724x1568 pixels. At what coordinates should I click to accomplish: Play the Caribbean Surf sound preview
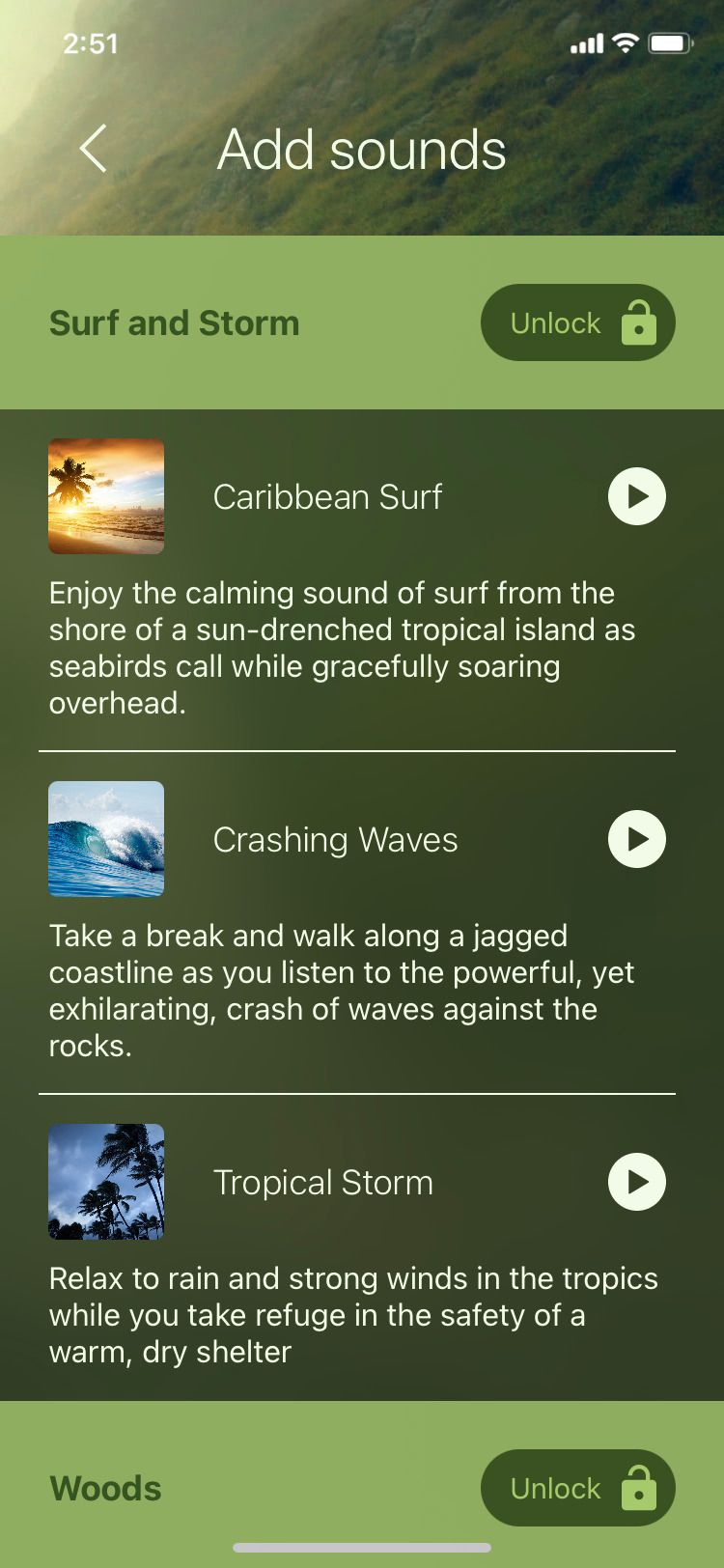click(x=636, y=496)
